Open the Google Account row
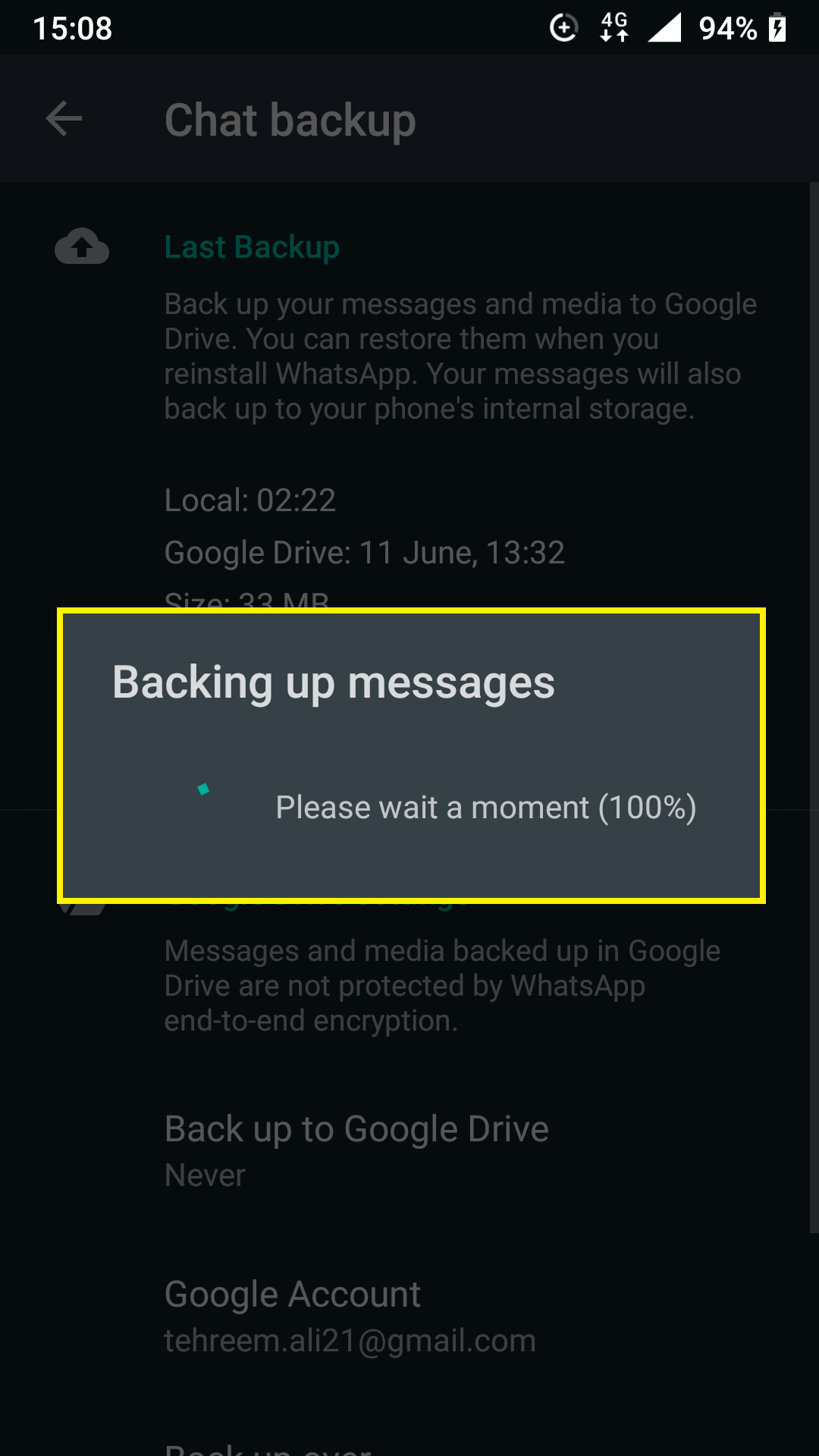Screen dimensions: 819x1456 [x=409, y=1316]
